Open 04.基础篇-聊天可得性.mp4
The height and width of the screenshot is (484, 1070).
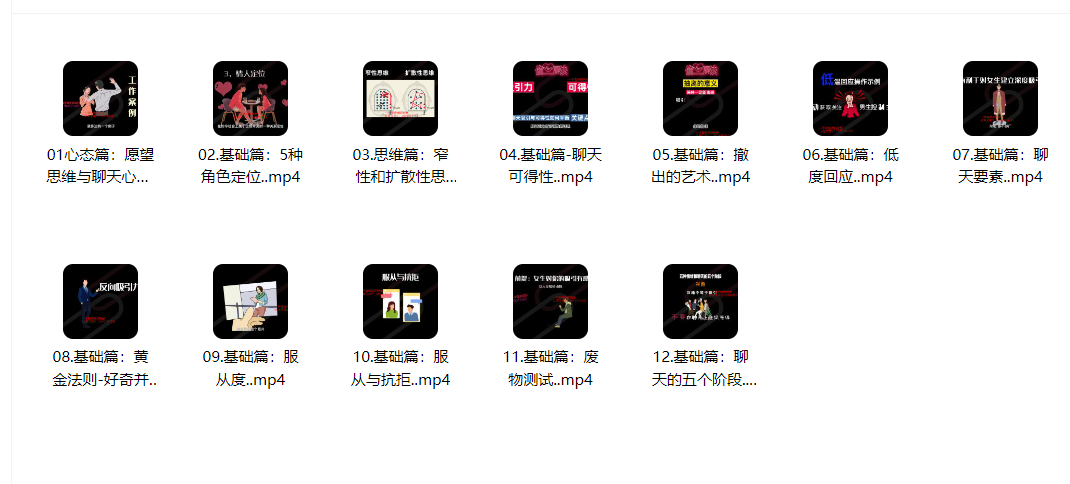(550, 98)
